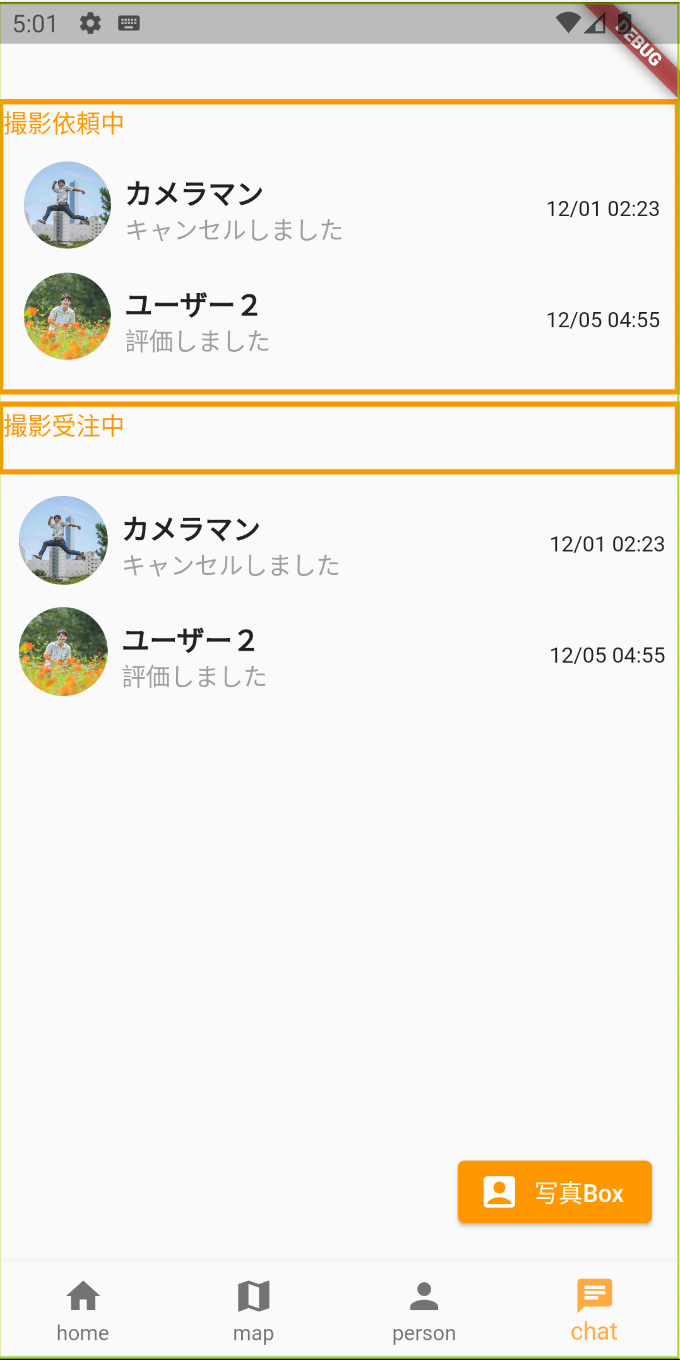
Task: Go to the person tab
Action: (424, 1311)
